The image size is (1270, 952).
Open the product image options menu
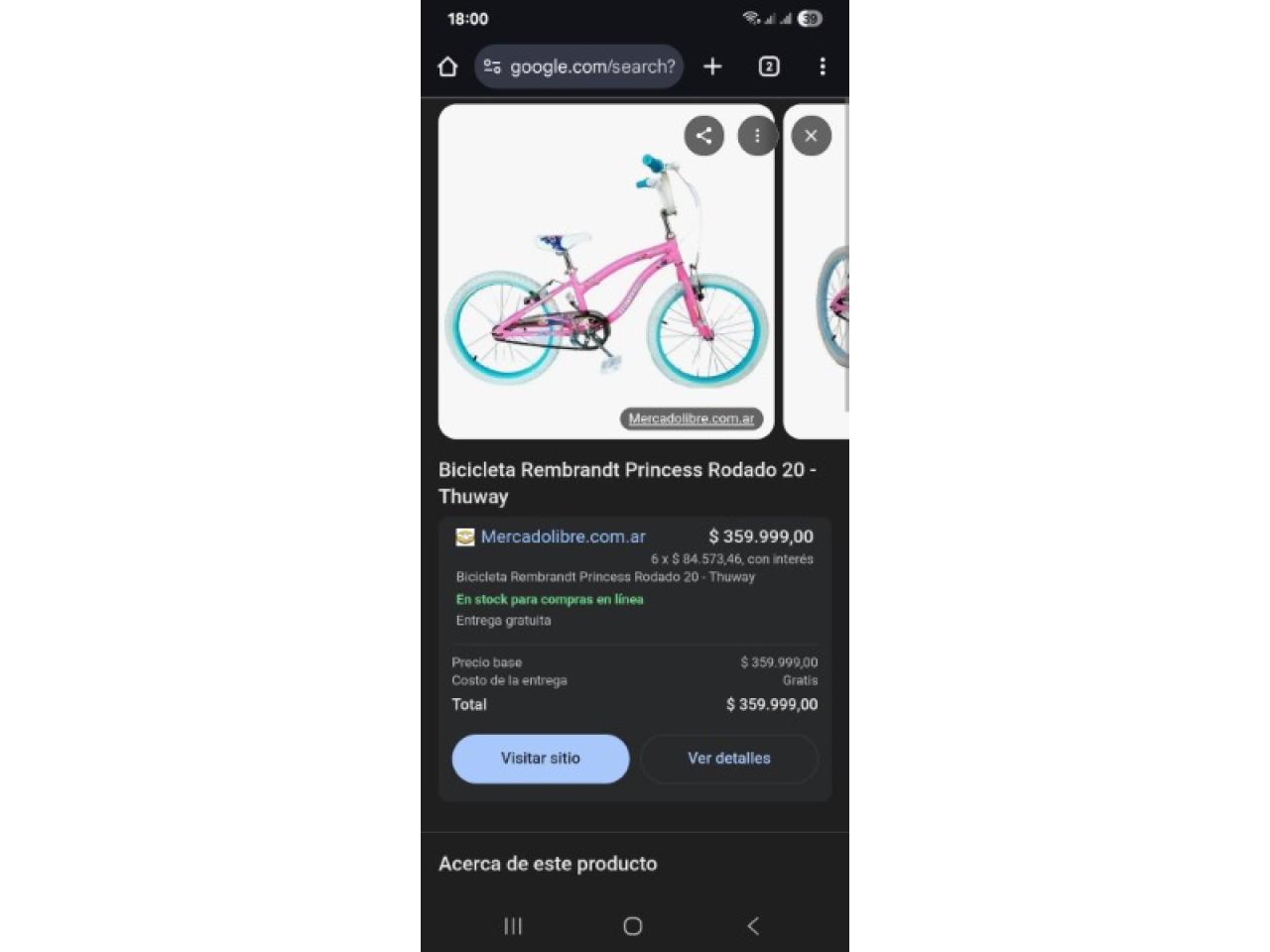click(757, 136)
